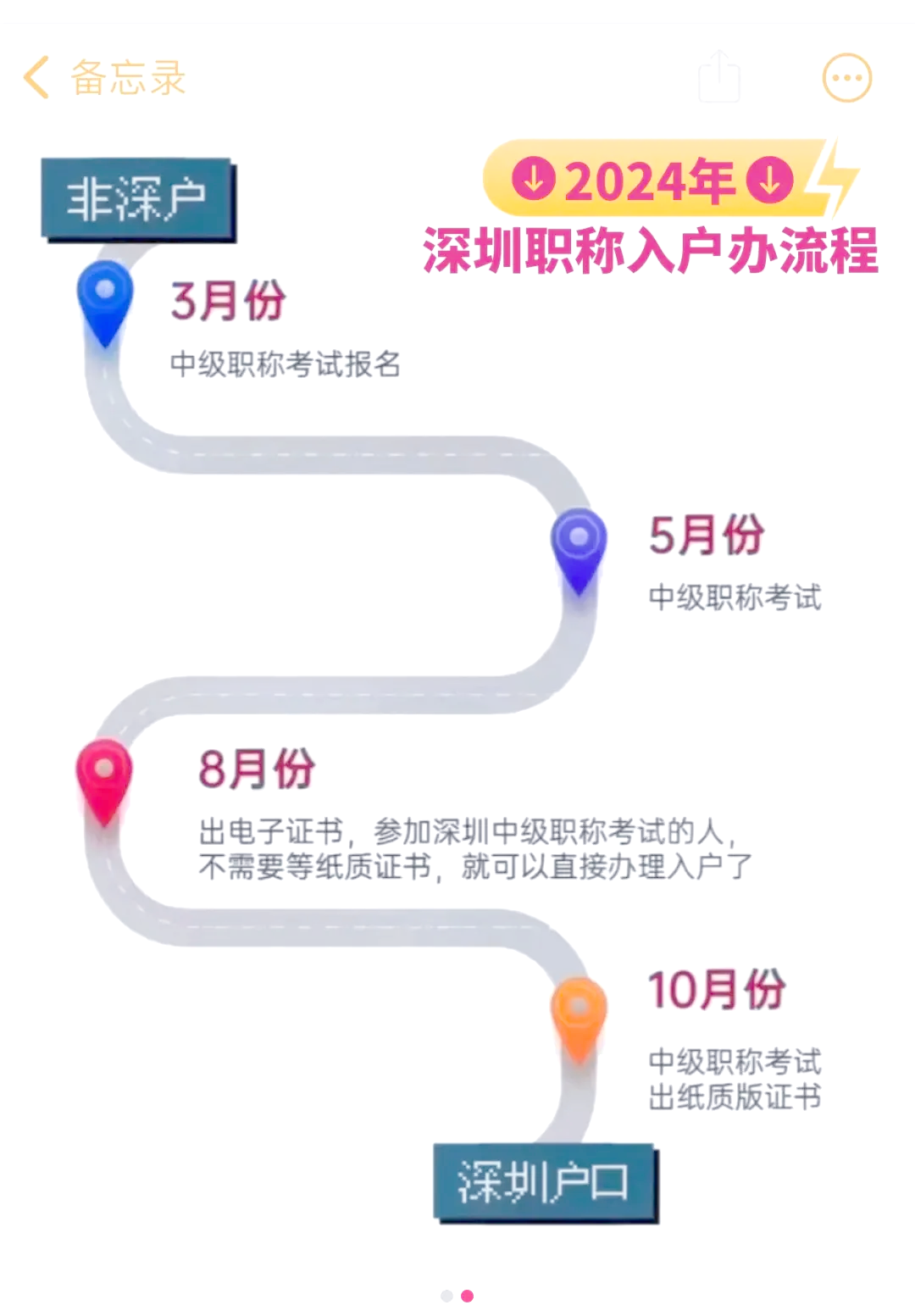Viewport: 915px width, 1316px height.
Task: Open the ellipsis more options icon
Action: [x=846, y=77]
